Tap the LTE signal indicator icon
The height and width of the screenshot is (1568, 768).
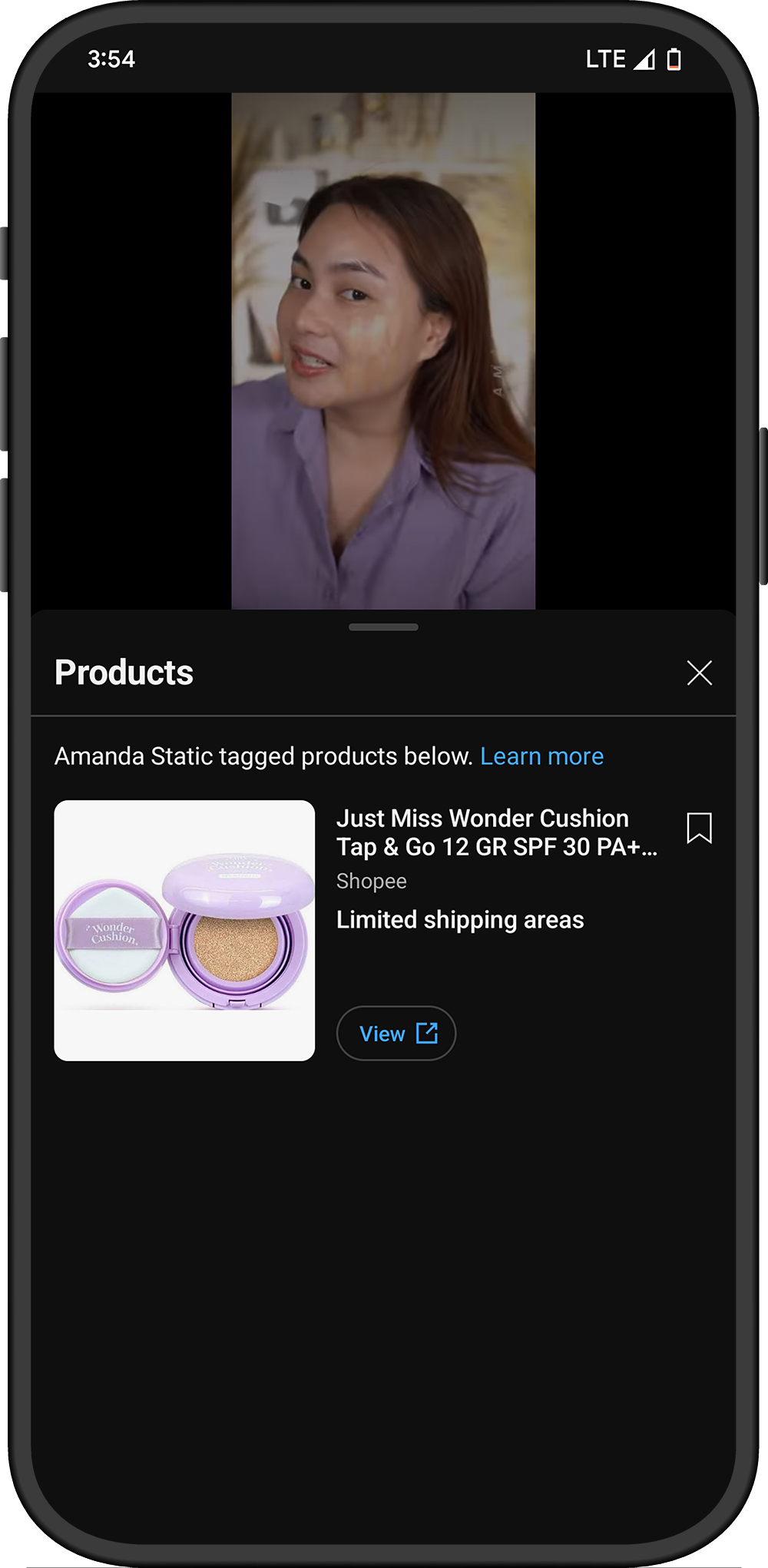tap(645, 58)
